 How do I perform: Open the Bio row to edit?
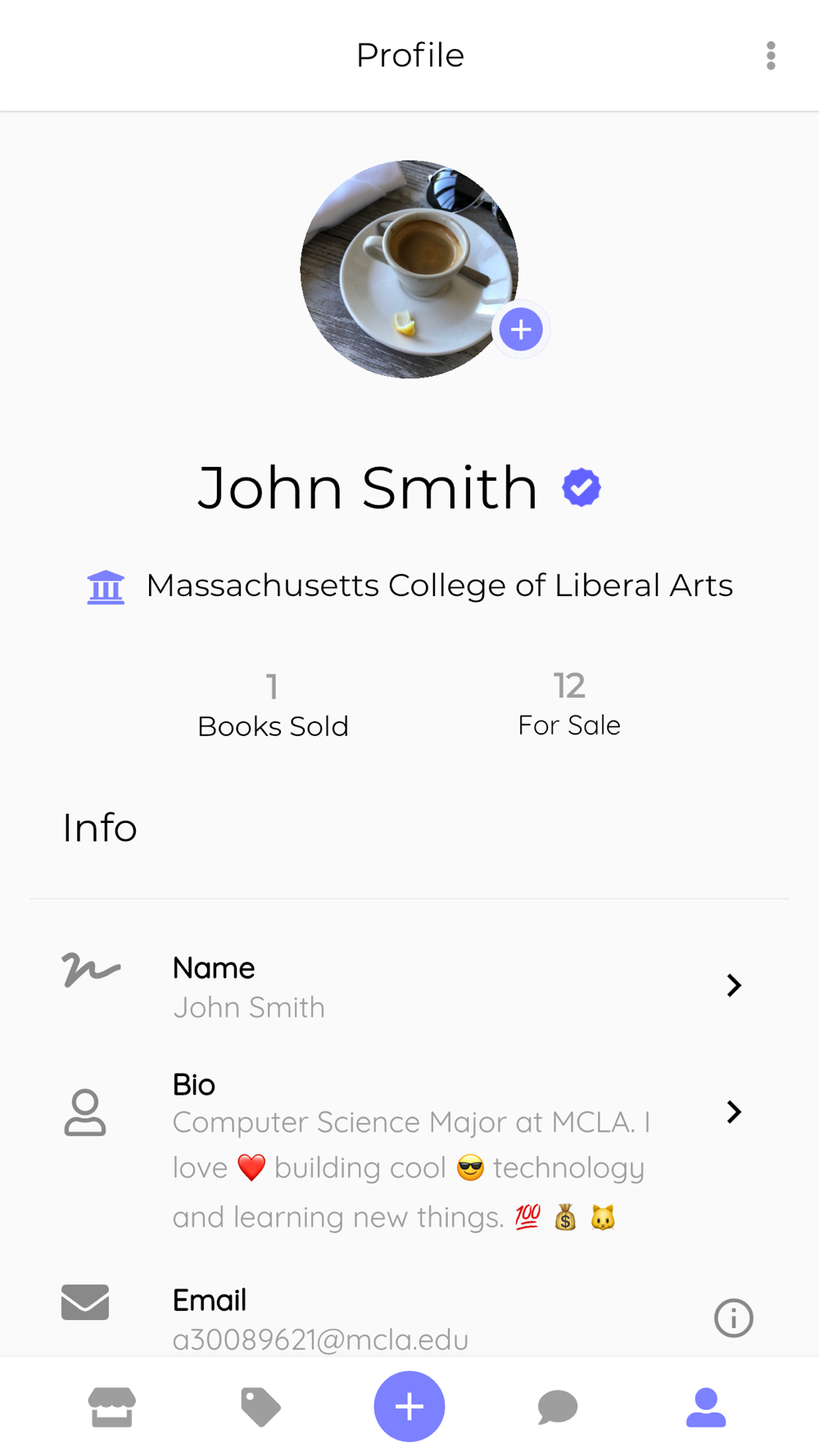(409, 1151)
